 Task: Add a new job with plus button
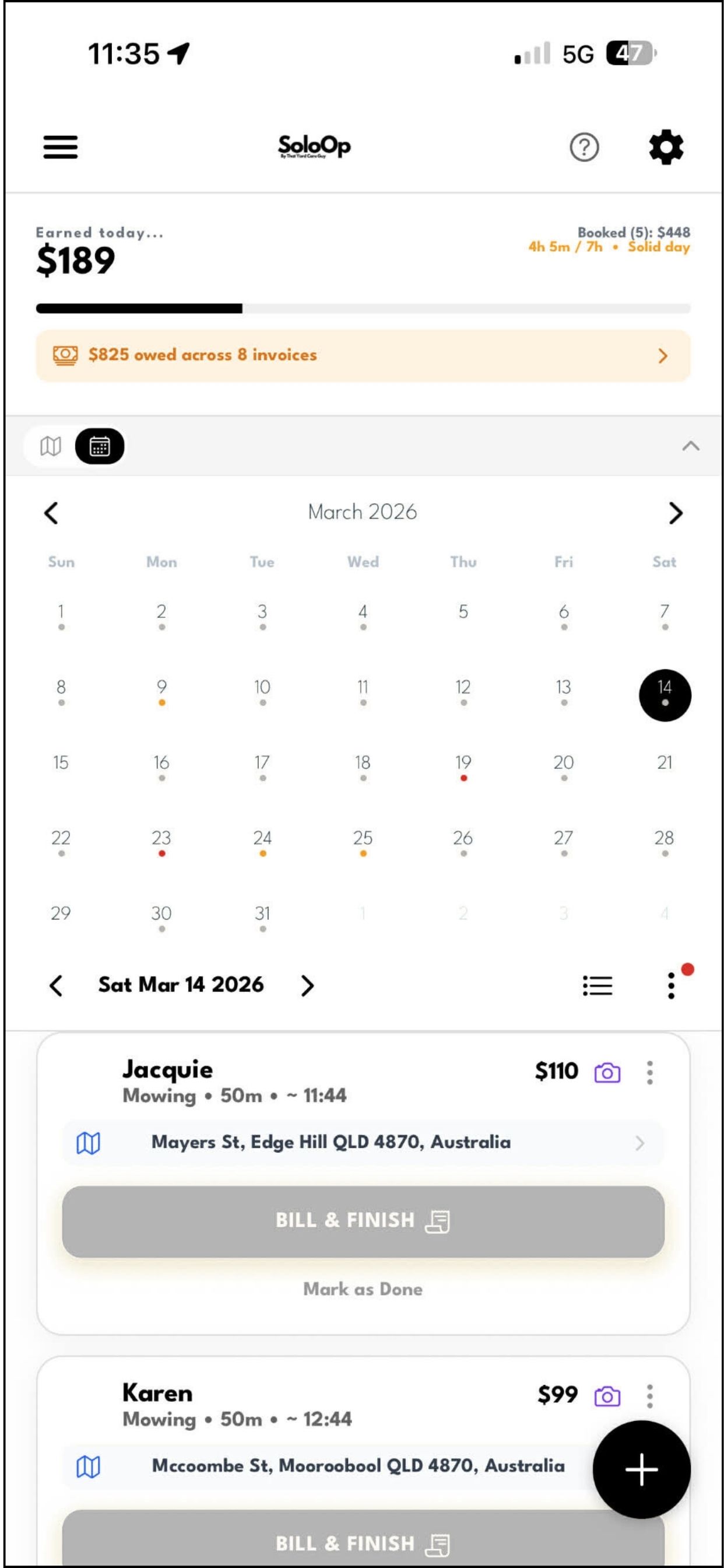641,1469
